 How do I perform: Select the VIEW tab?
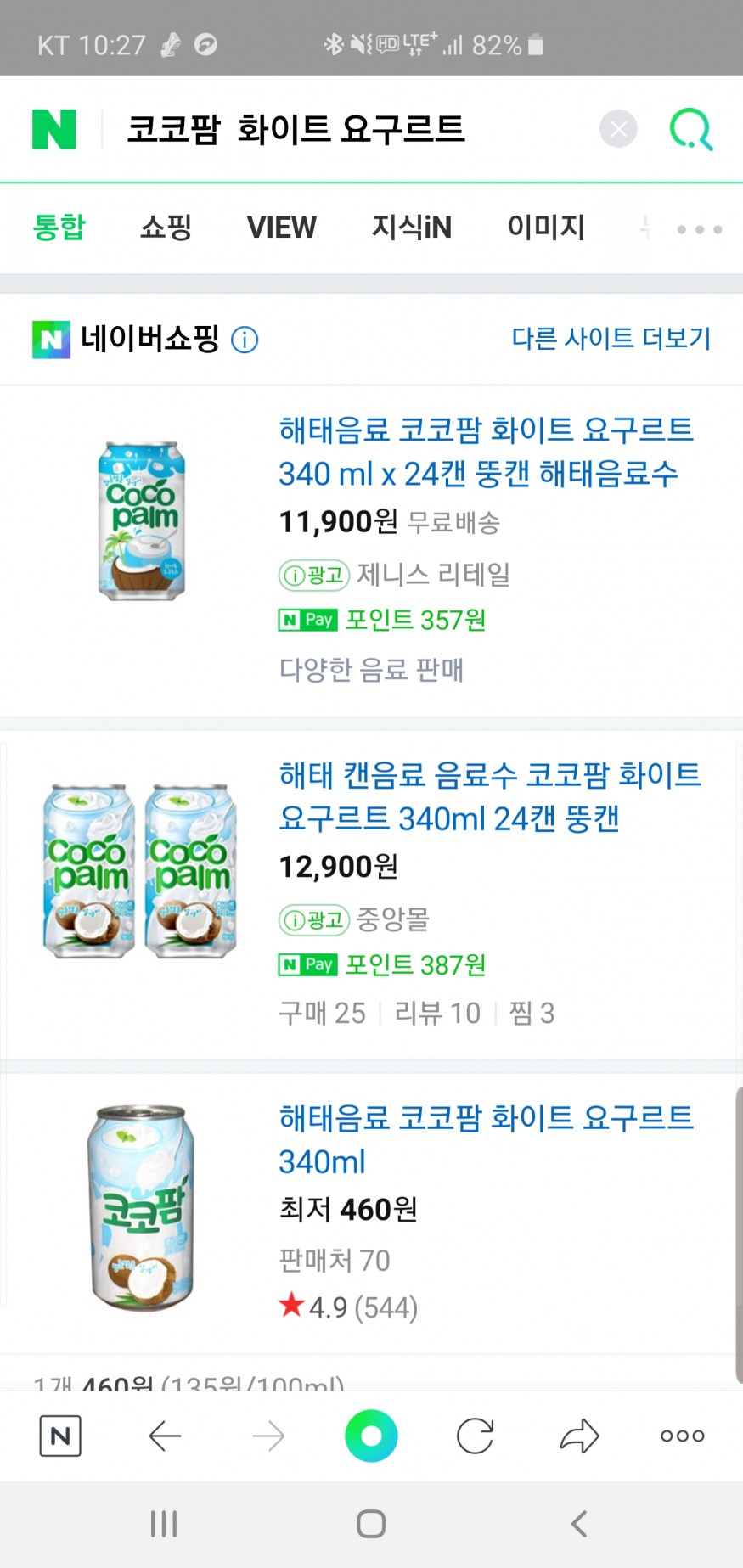(x=281, y=228)
